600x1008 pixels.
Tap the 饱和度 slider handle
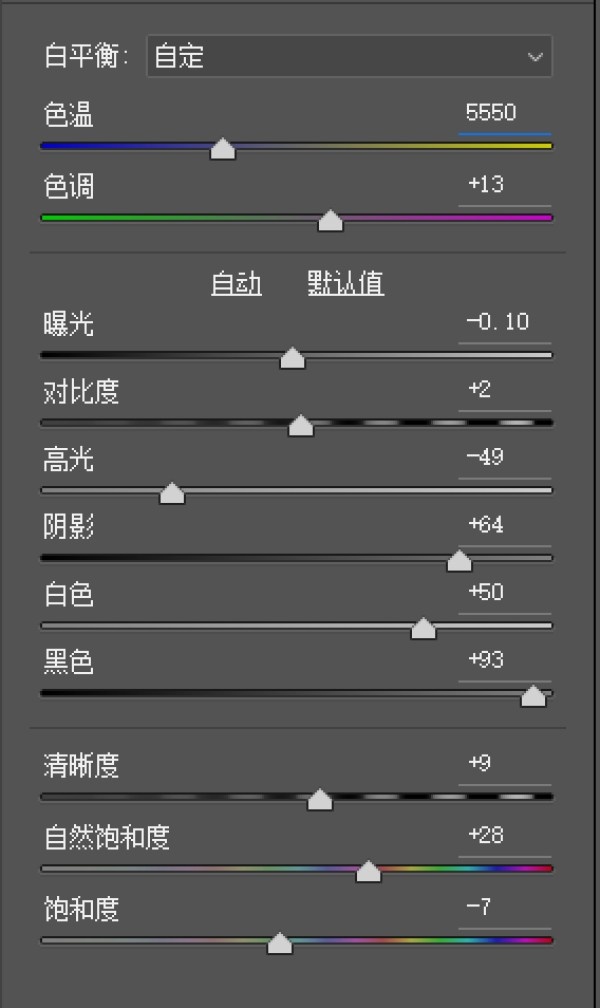pyautogui.click(x=280, y=944)
